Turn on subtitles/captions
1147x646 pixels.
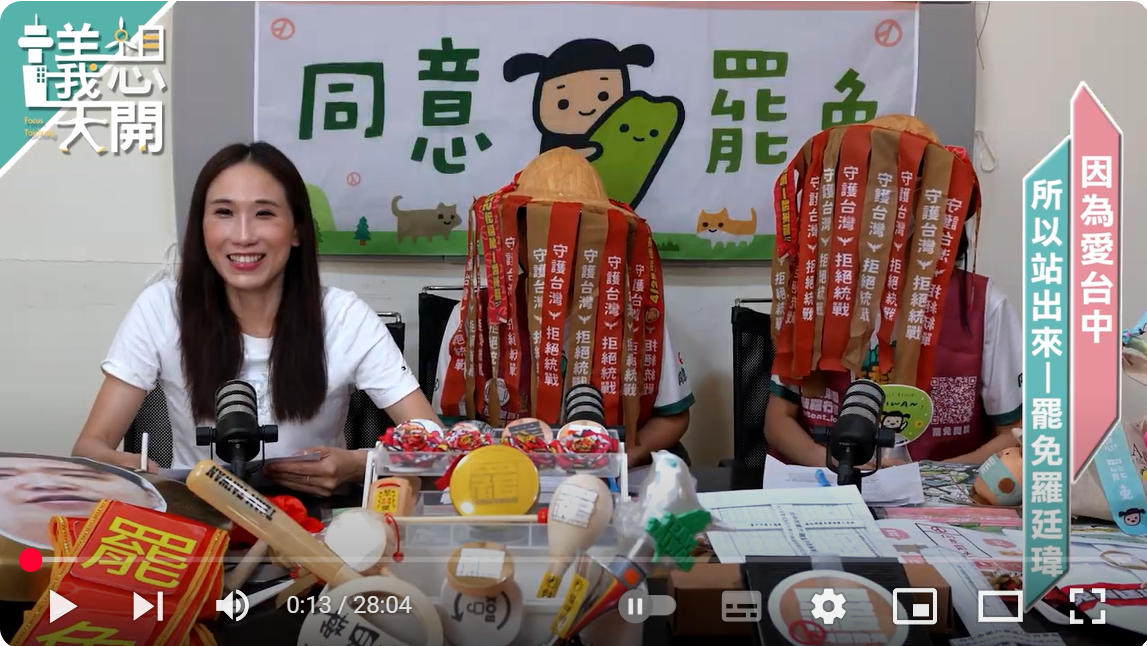pyautogui.click(x=741, y=606)
